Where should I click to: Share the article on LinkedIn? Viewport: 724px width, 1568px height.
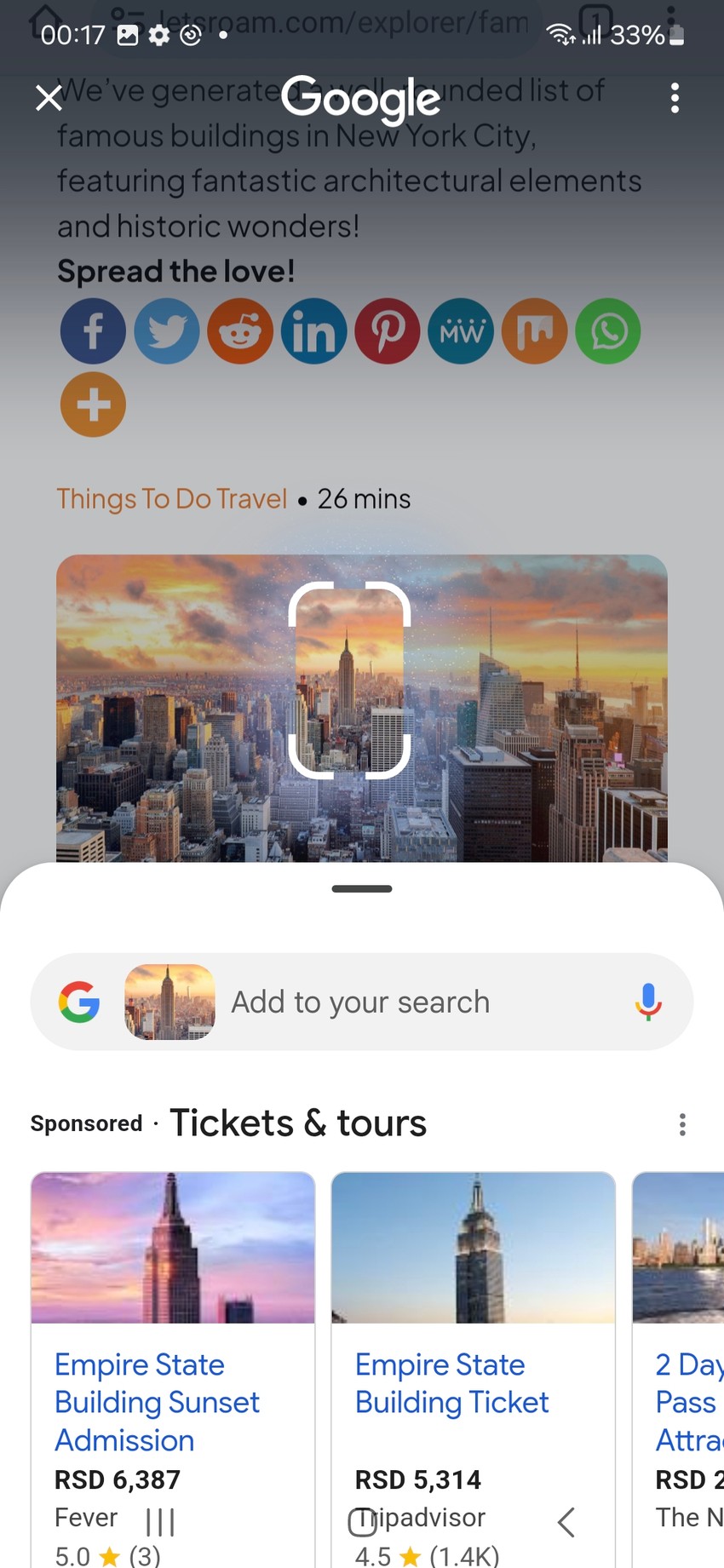pos(313,331)
